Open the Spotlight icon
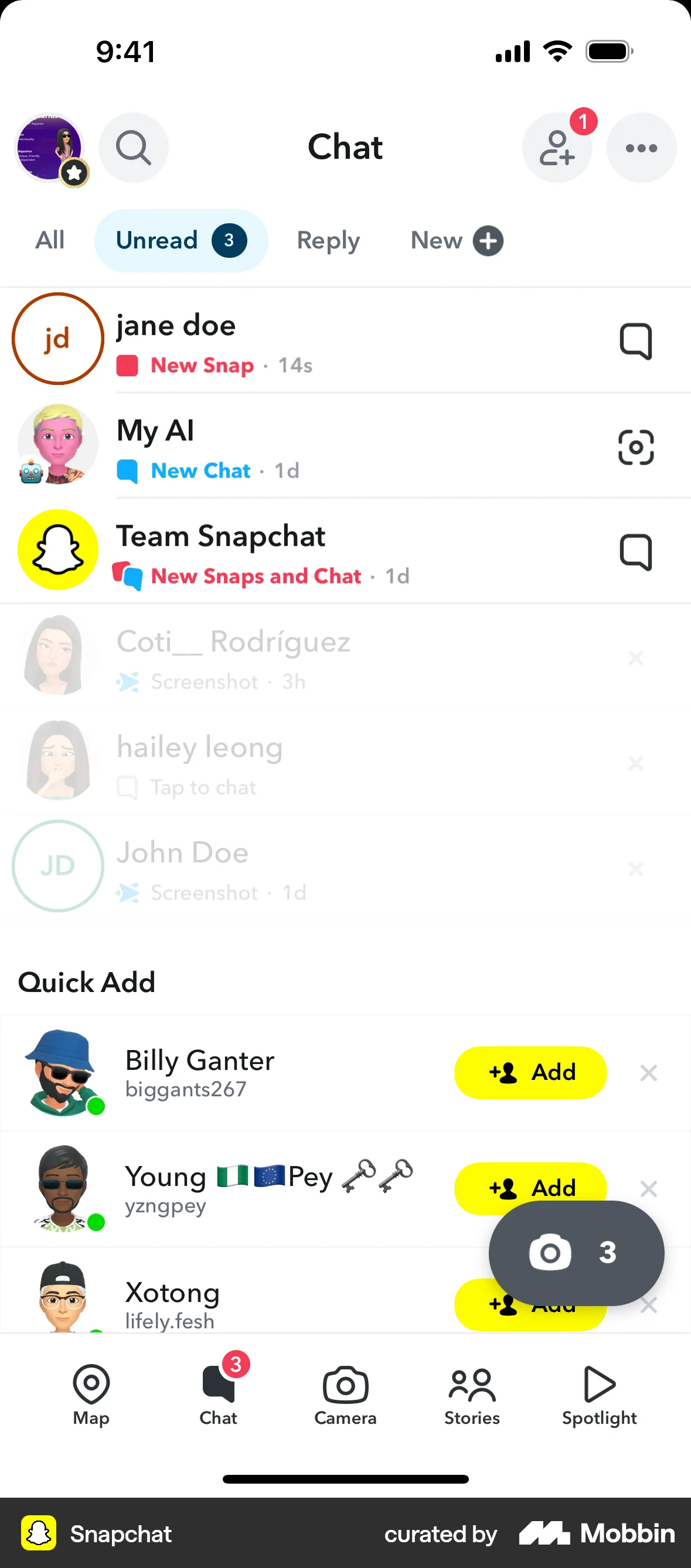The width and height of the screenshot is (691, 1568). (598, 1394)
